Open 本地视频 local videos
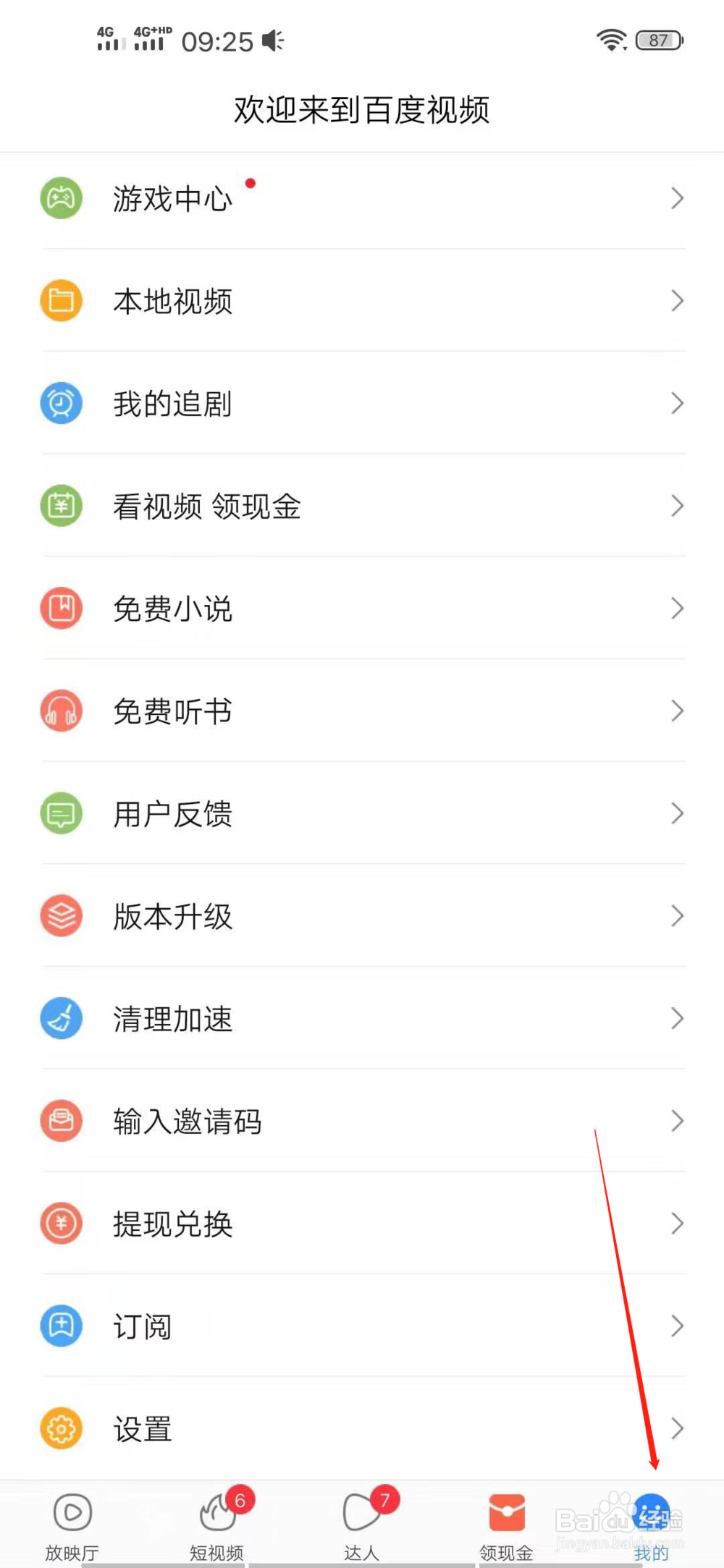Viewport: 724px width, 1568px height. click(362, 301)
